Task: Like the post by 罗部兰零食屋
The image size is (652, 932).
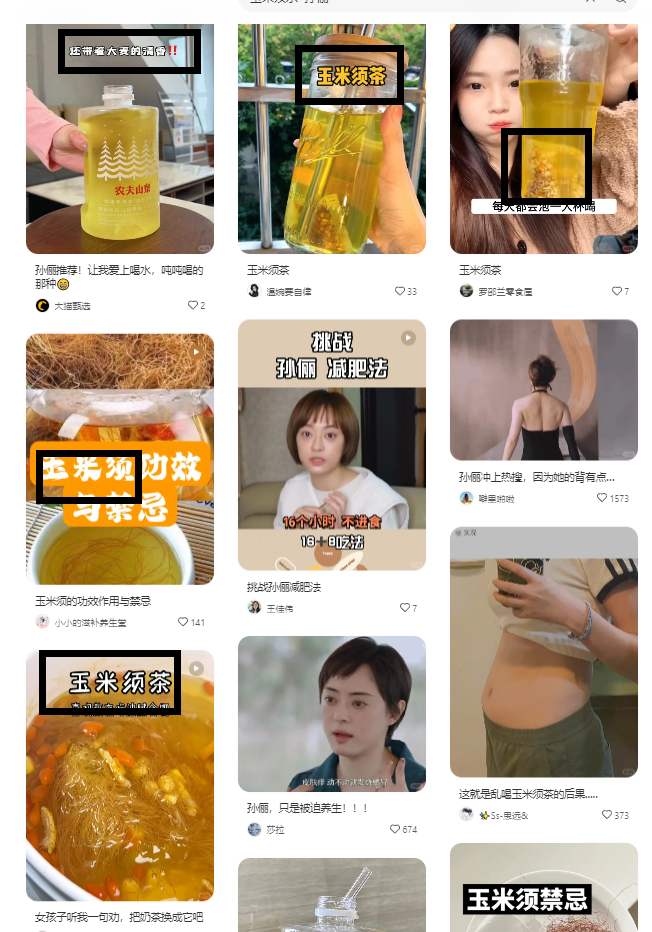Action: click(x=617, y=292)
